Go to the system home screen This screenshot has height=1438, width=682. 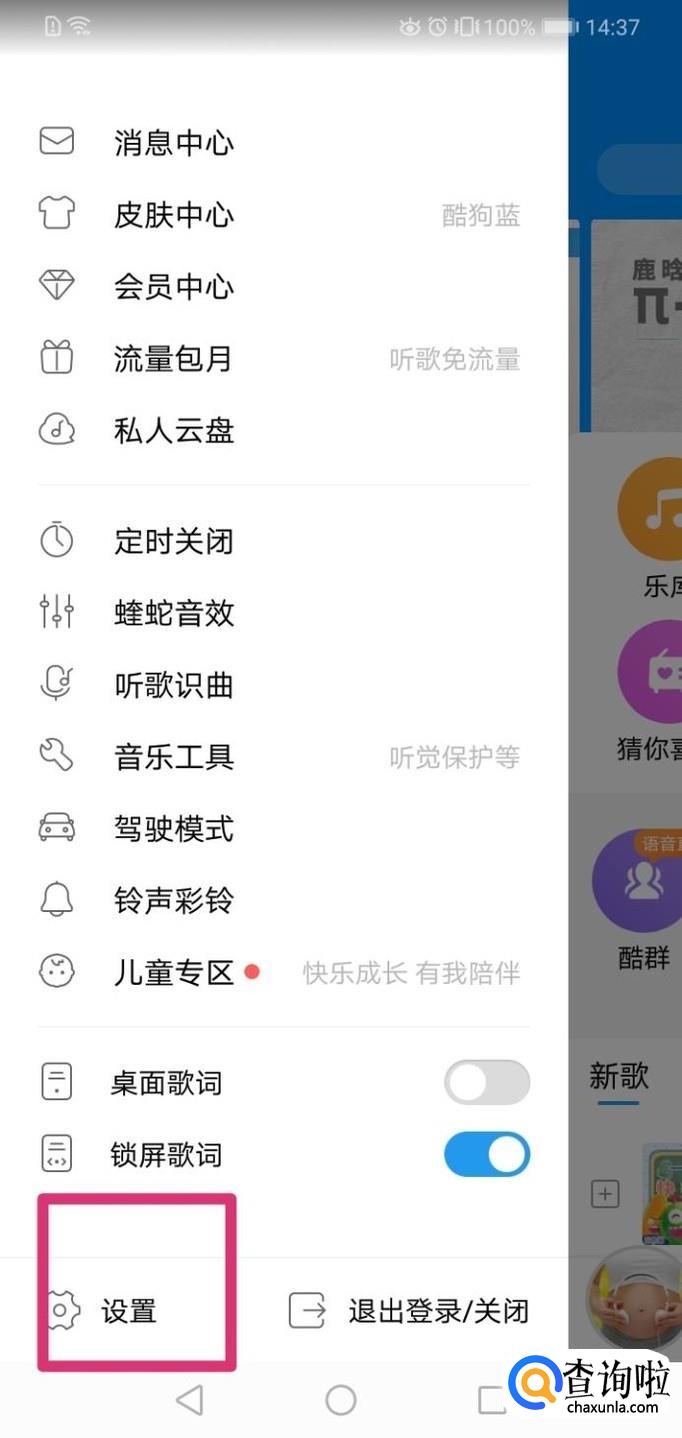[341, 1400]
